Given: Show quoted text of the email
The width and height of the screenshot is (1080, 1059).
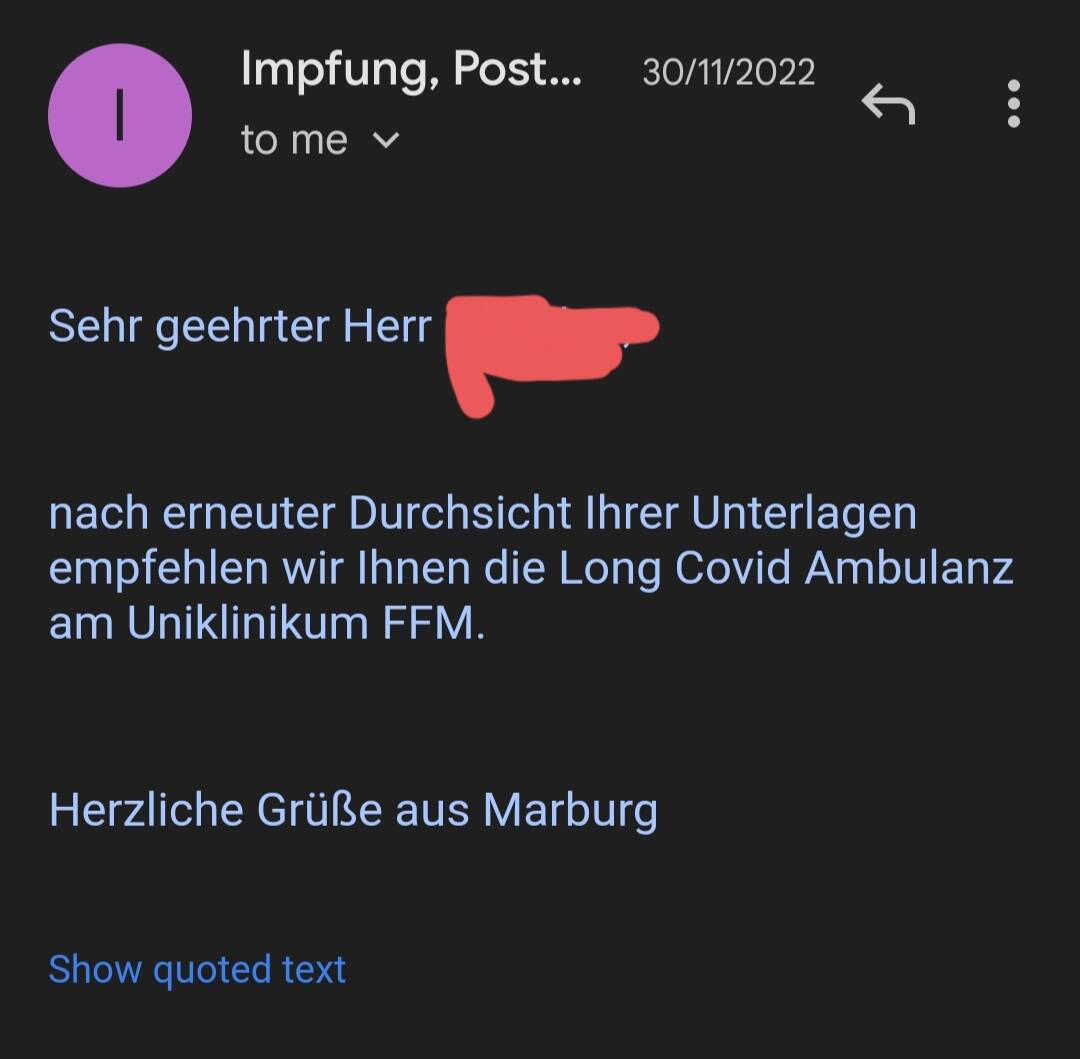Looking at the screenshot, I should click(197, 969).
